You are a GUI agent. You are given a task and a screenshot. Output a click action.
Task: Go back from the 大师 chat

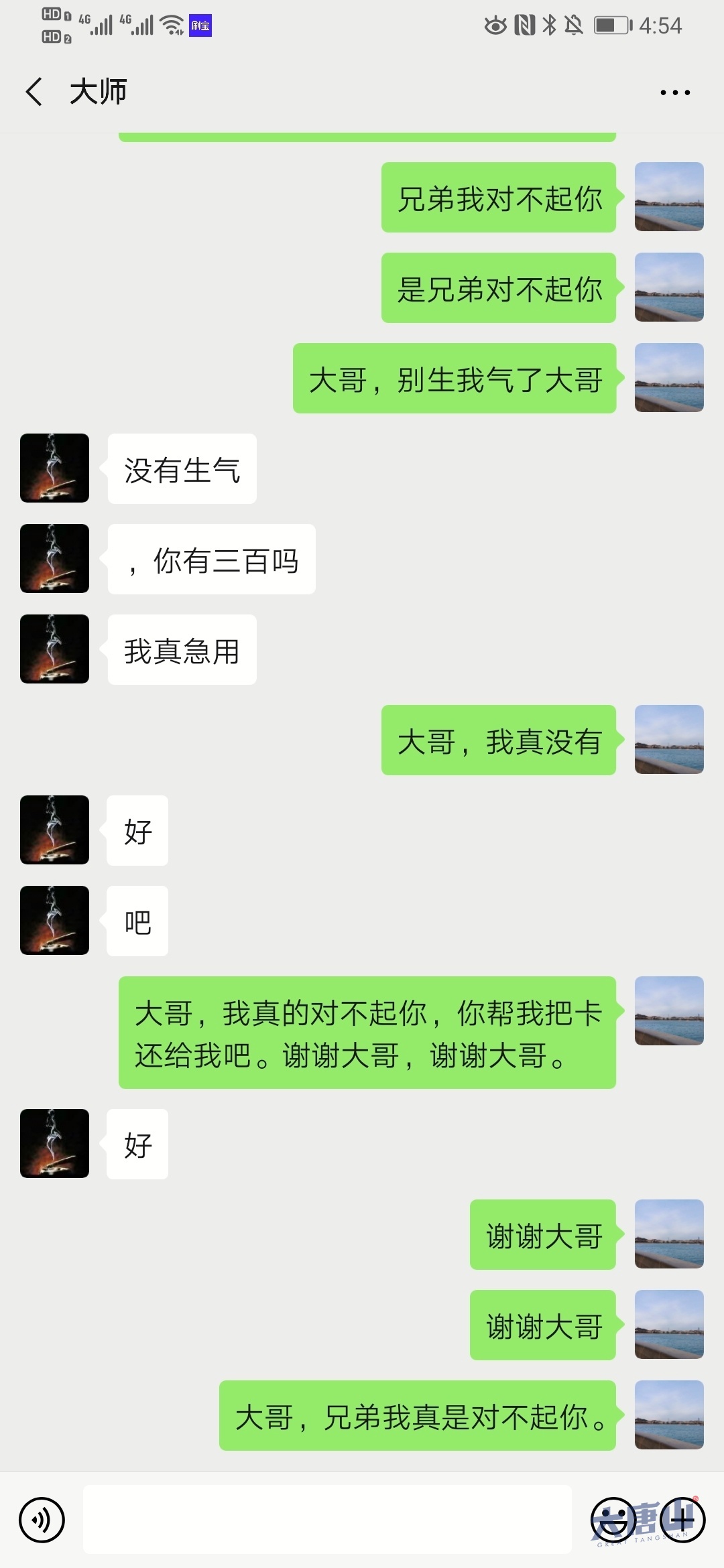[34, 92]
